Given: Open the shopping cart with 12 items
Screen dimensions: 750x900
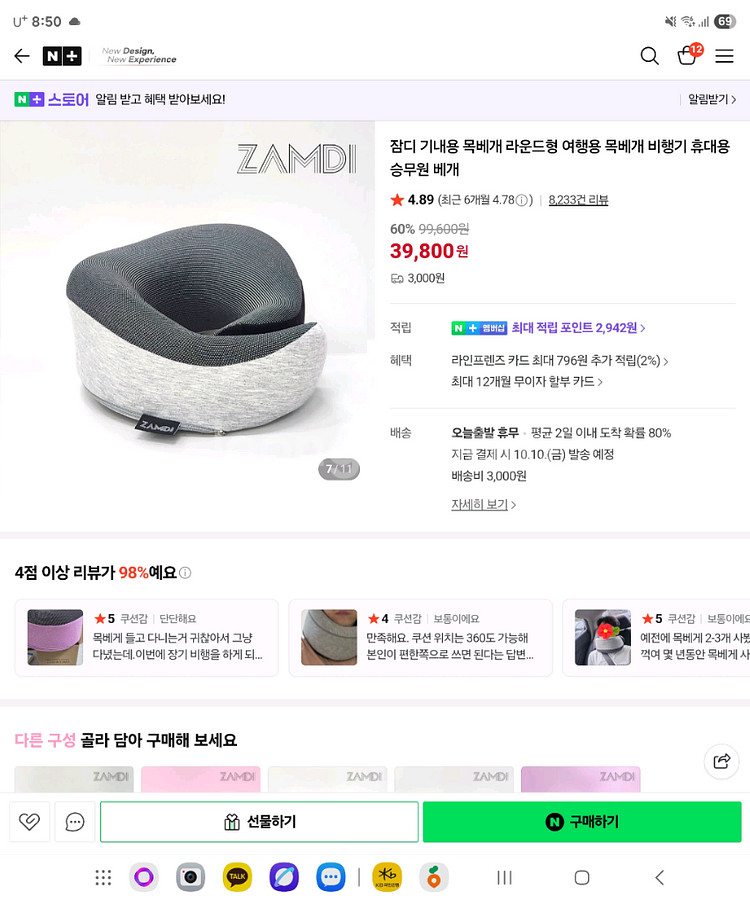Looking at the screenshot, I should pos(689,55).
